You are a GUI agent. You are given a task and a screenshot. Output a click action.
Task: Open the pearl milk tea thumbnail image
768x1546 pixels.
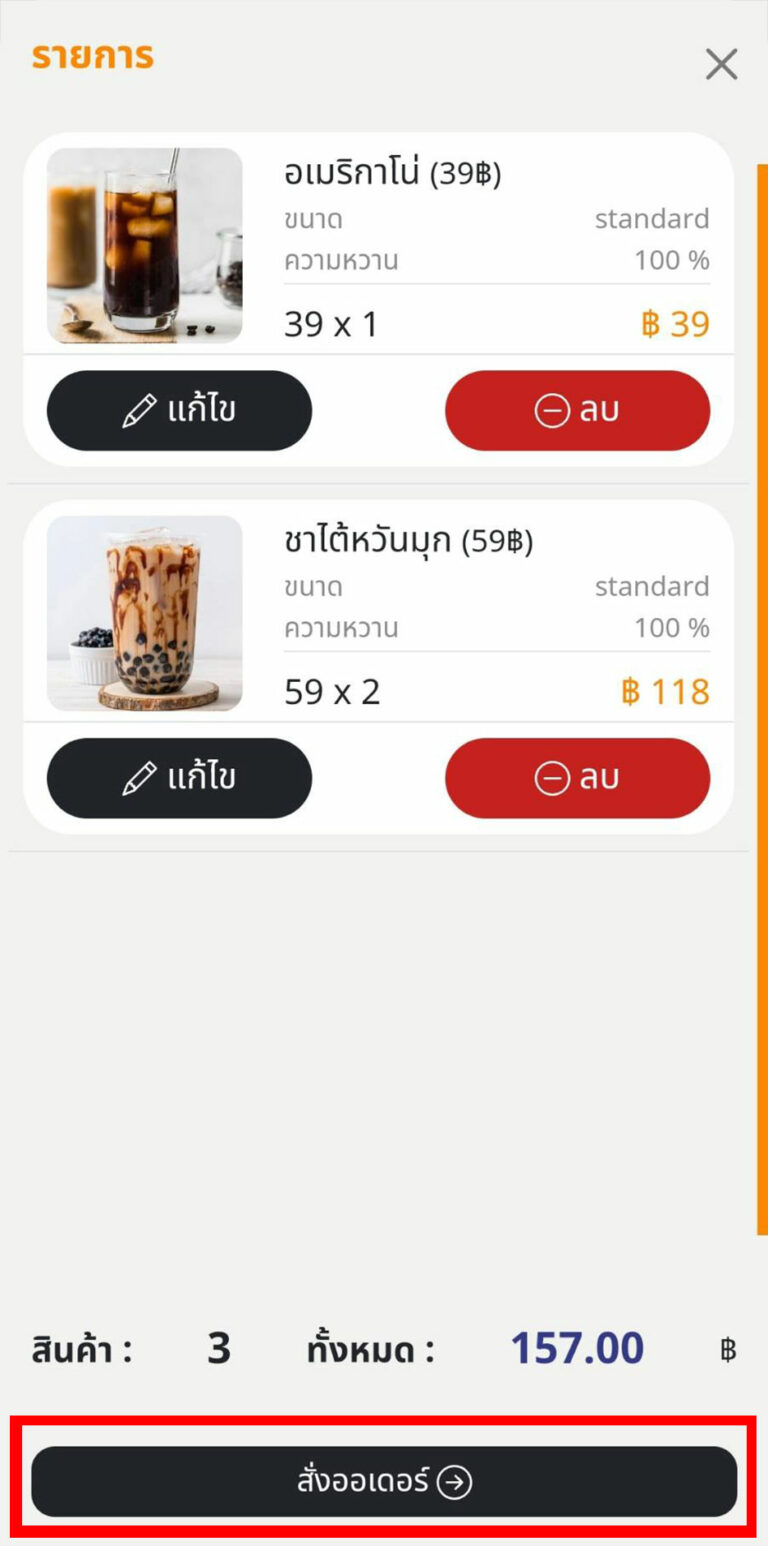click(x=144, y=614)
